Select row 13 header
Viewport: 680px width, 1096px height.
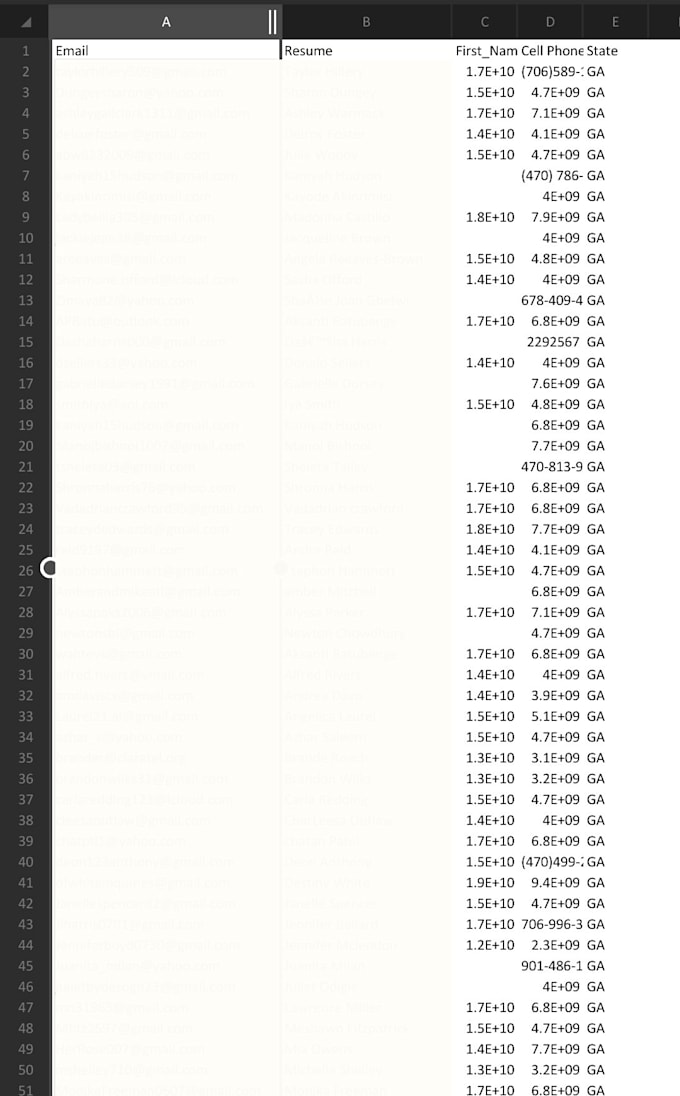pyautogui.click(x=25, y=301)
